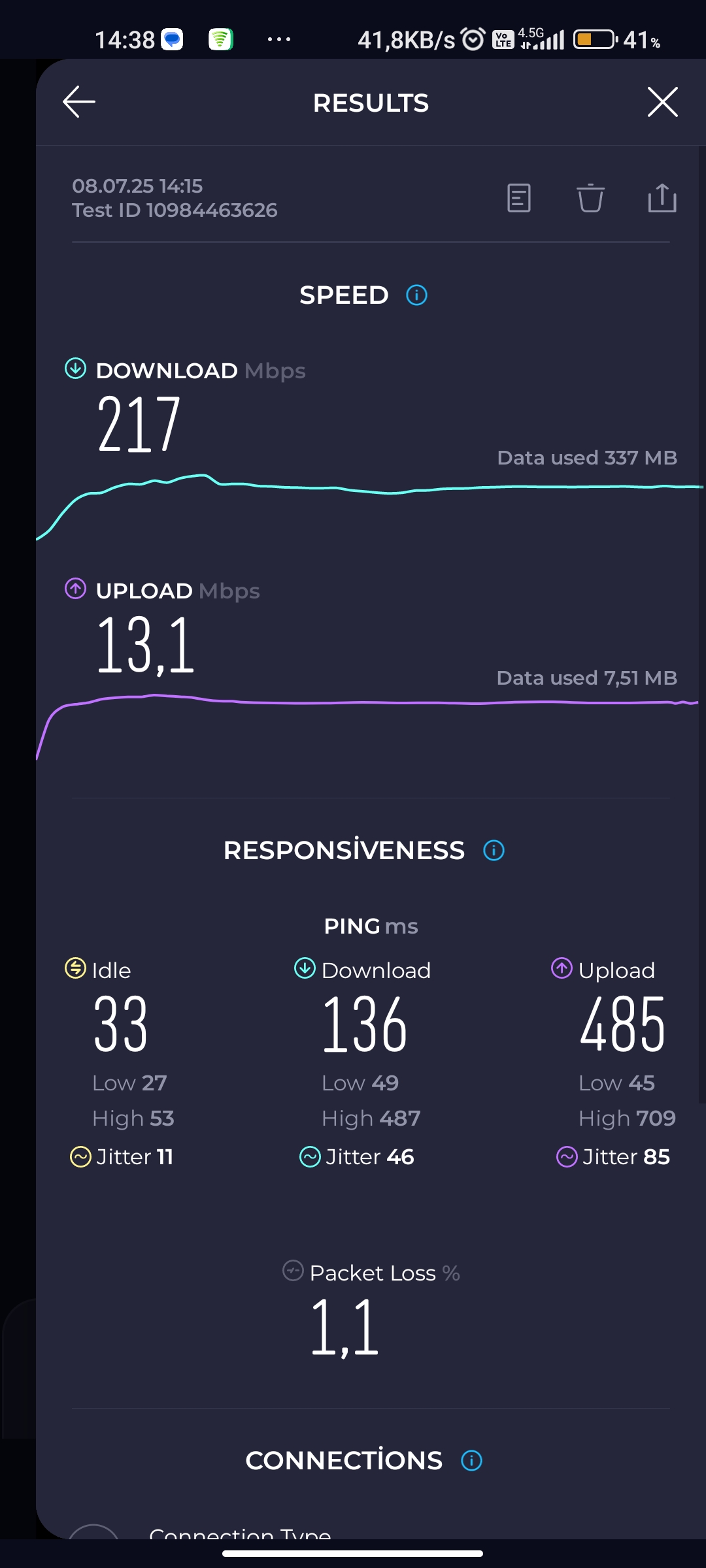Screen dimensions: 706x1568
Task: Open the info icon next to Responsiveness
Action: click(494, 851)
